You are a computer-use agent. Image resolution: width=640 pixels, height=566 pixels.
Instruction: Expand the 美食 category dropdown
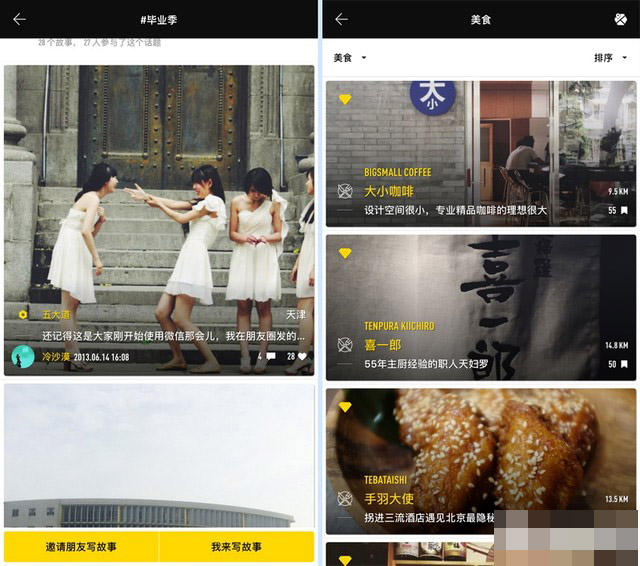350,58
